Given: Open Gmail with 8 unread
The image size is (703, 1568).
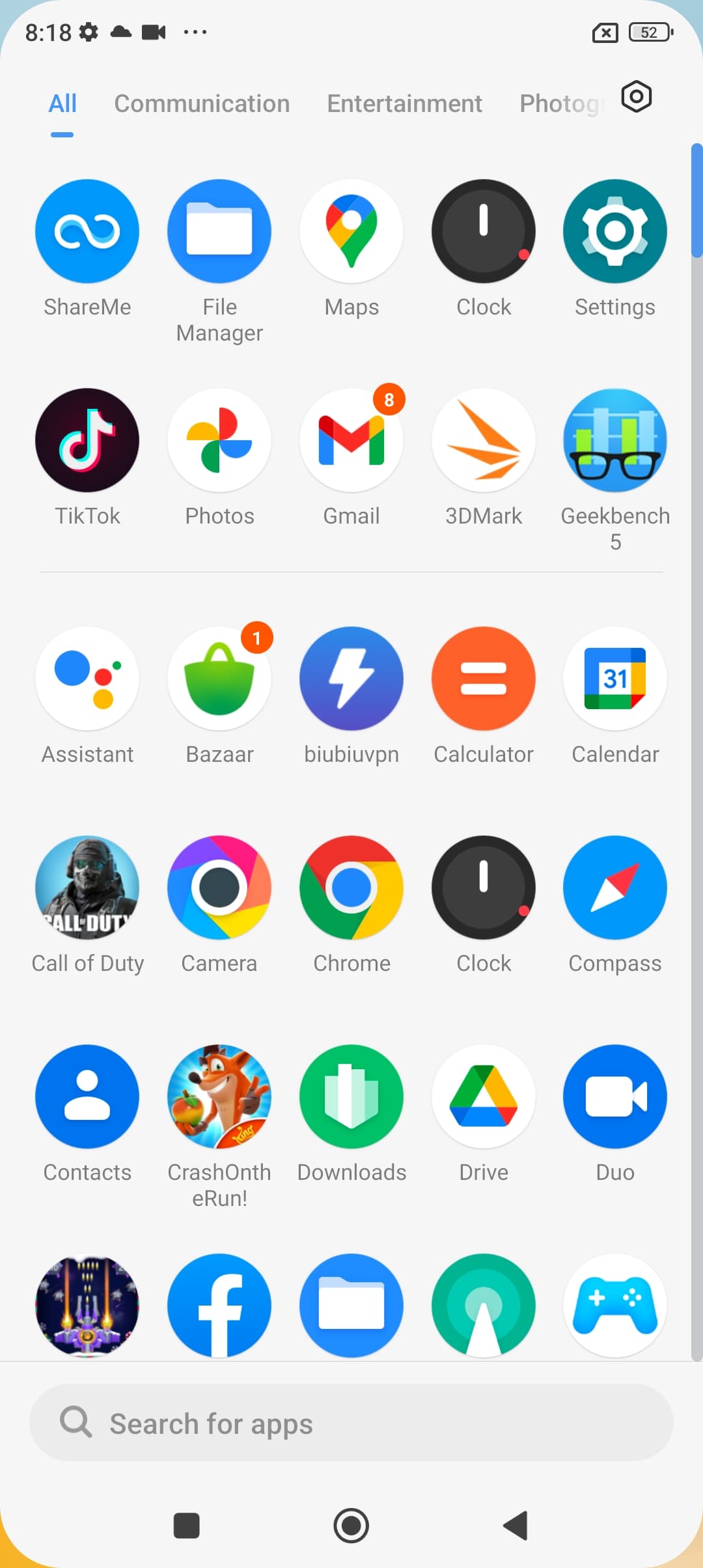Looking at the screenshot, I should click(x=351, y=440).
